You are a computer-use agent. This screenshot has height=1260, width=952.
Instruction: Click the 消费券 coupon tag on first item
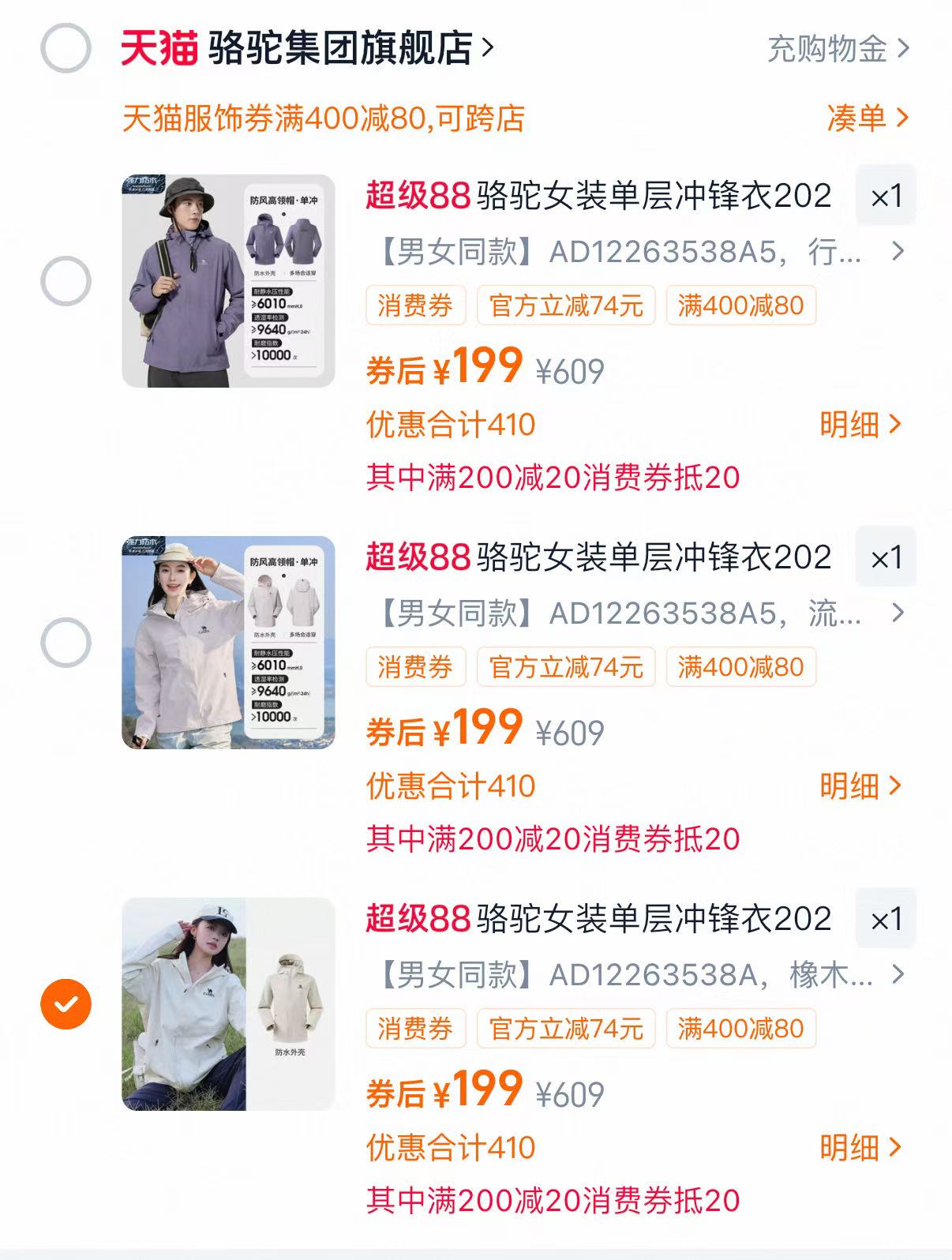pyautogui.click(x=414, y=305)
